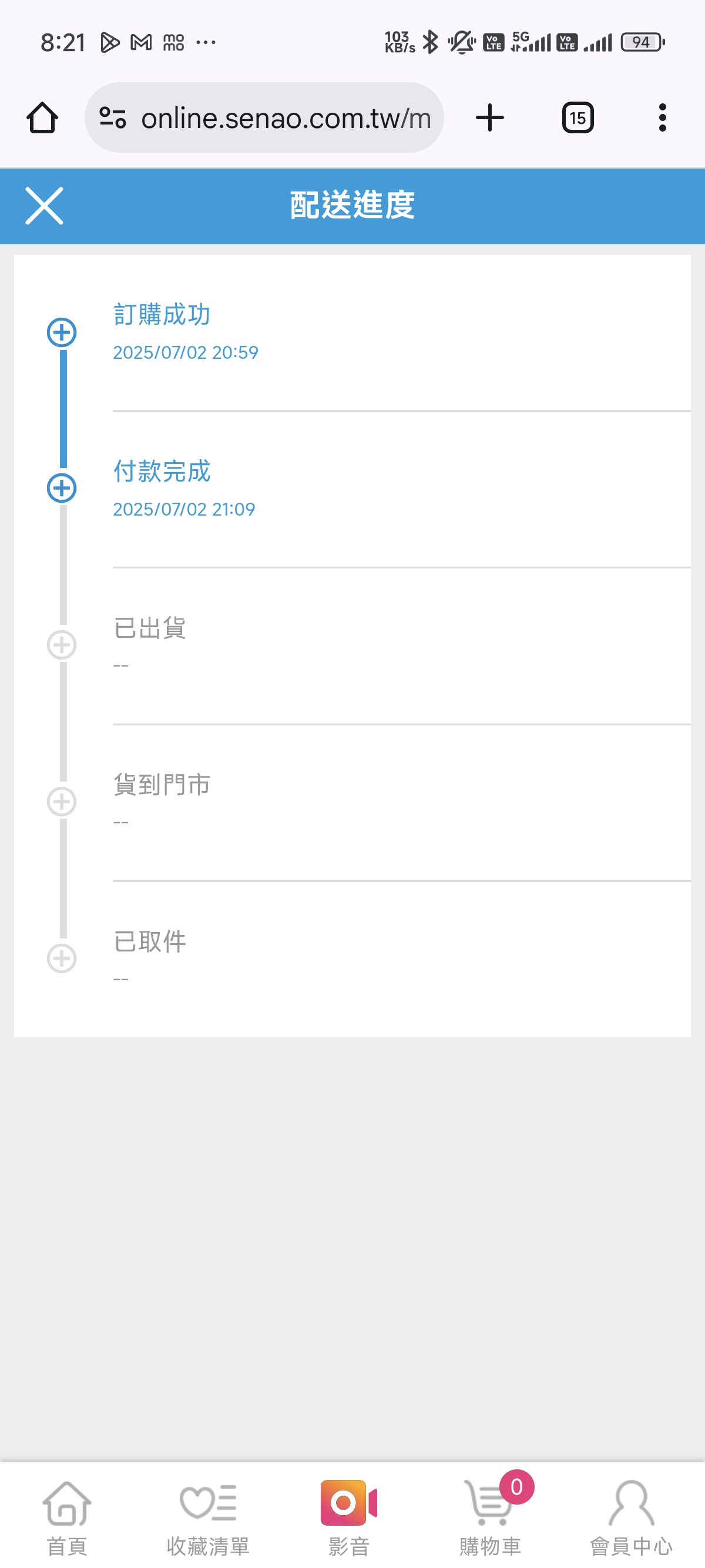Expand the 已出貨 step

tap(62, 645)
